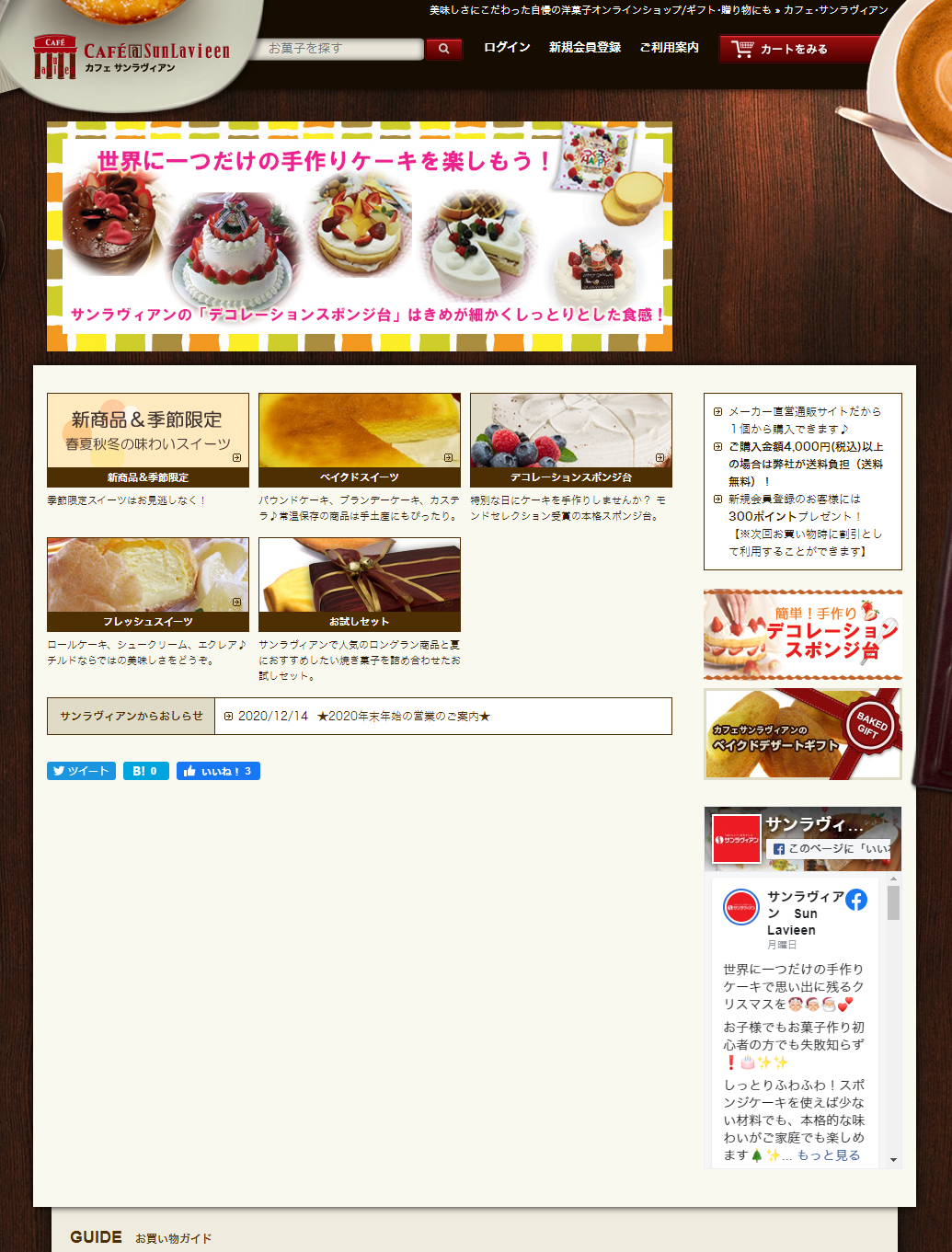Open 新商品＆季節限定 category

[x=148, y=440]
